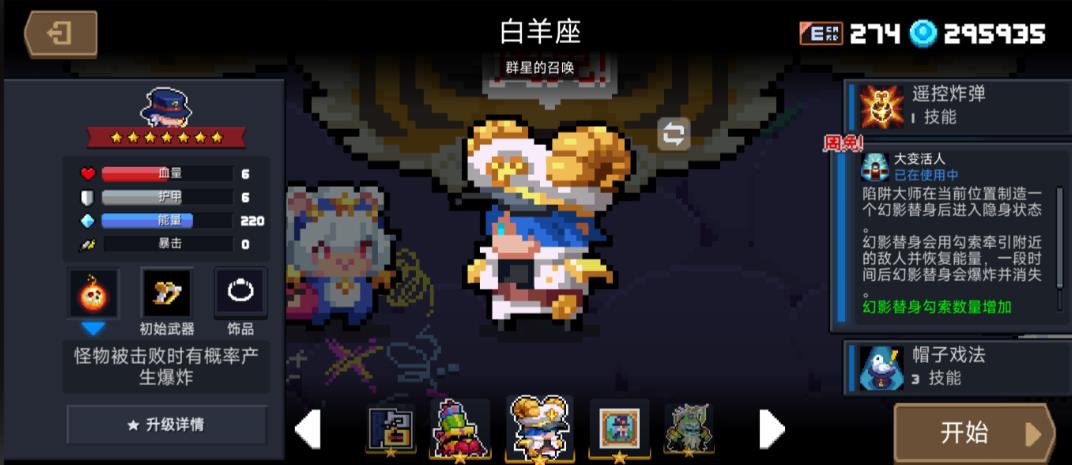Go to the previous skin with left arrow
The height and width of the screenshot is (465, 1072).
coord(308,429)
